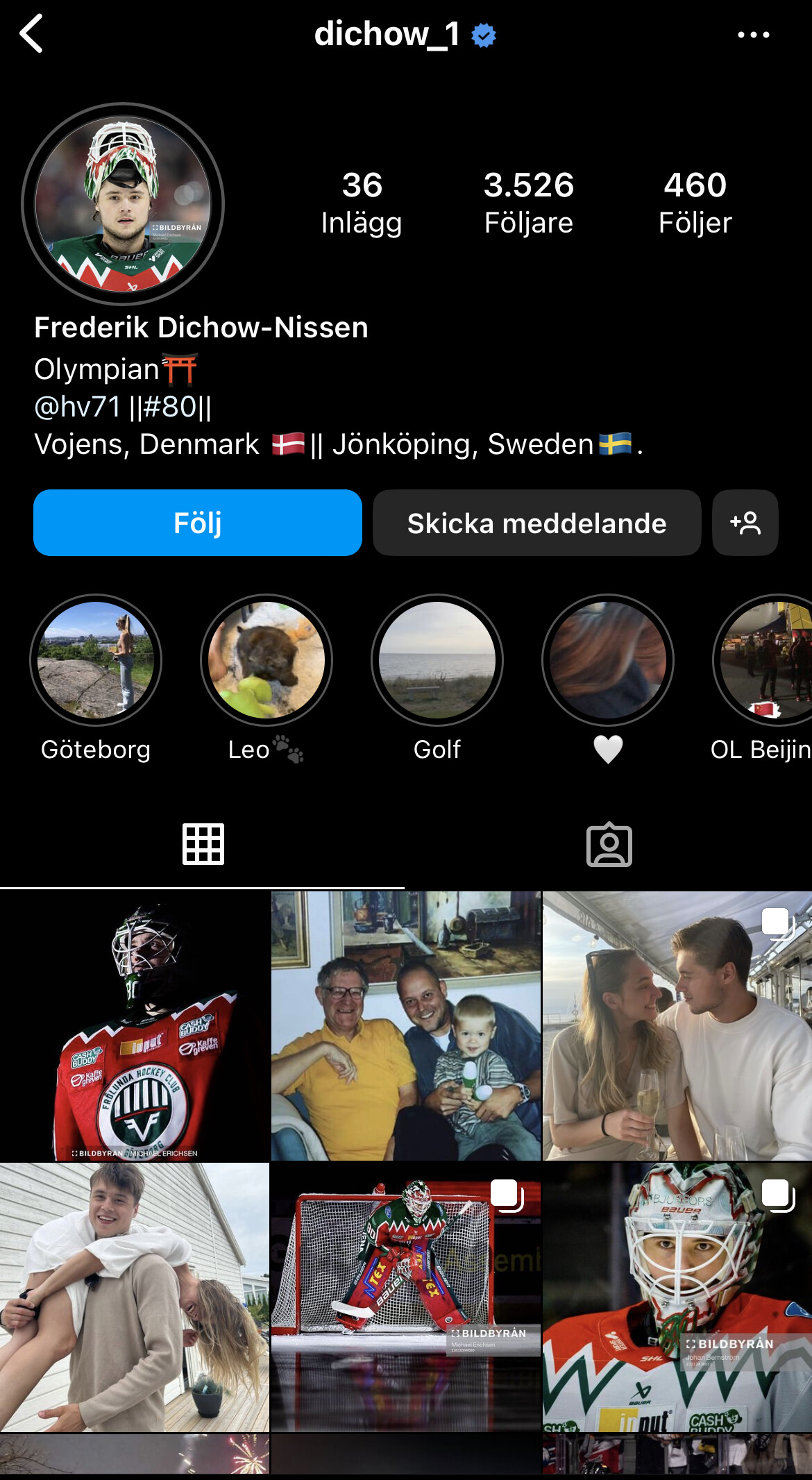Follow the account with the Följ button
Viewport: 812px width, 1480px height.
pos(198,523)
